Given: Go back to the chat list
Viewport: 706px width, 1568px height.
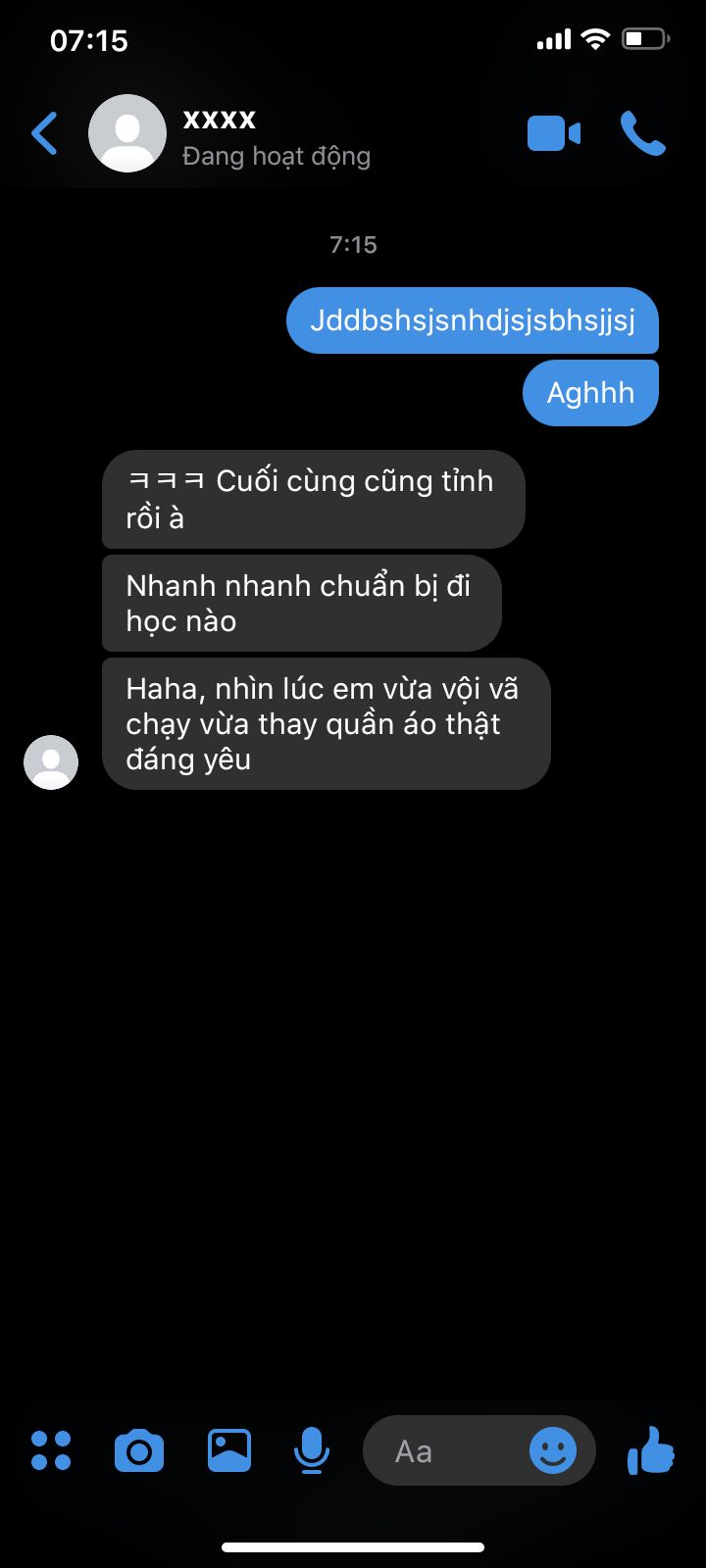Looking at the screenshot, I should tap(44, 133).
